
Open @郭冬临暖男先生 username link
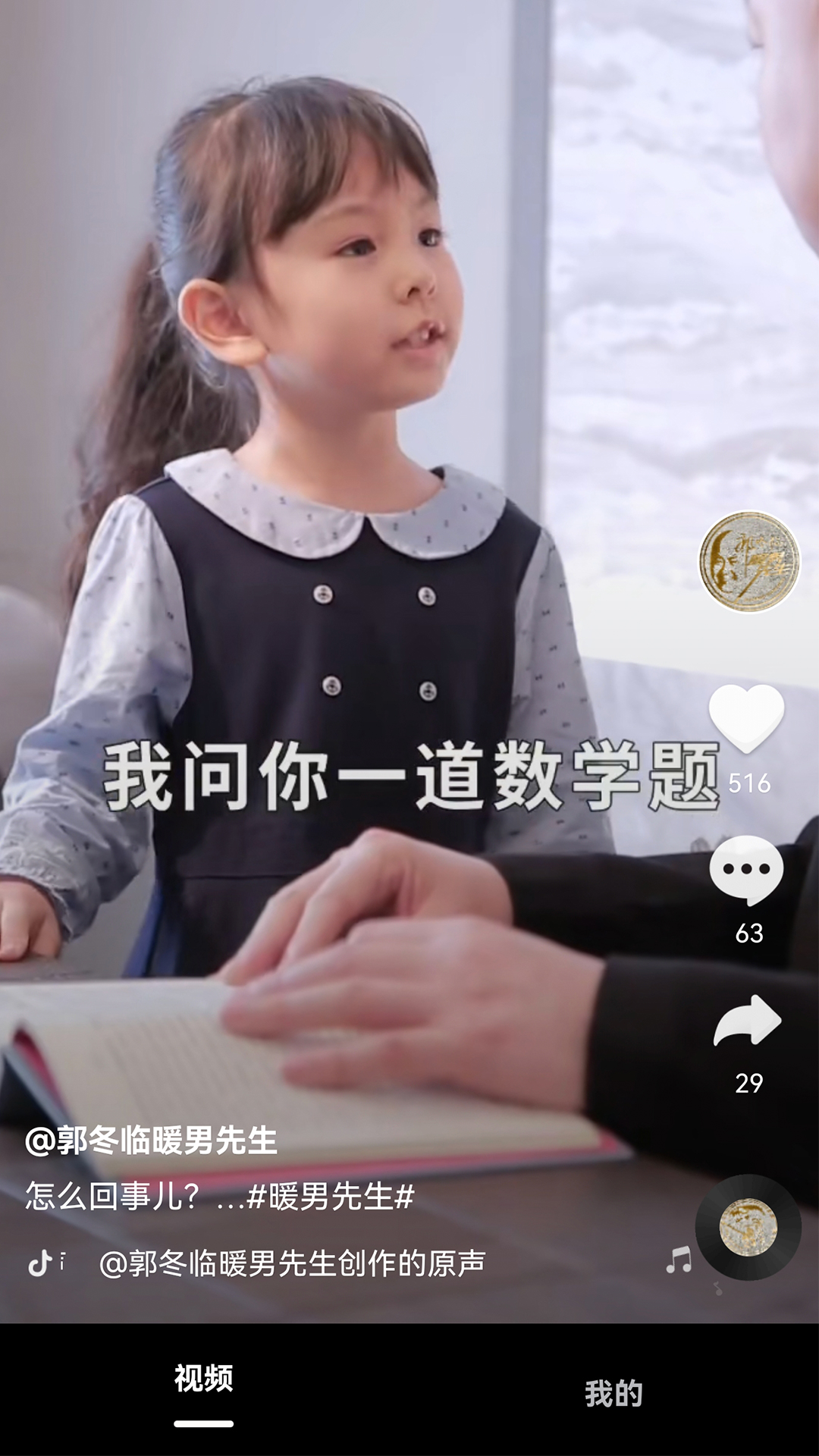click(x=152, y=1141)
